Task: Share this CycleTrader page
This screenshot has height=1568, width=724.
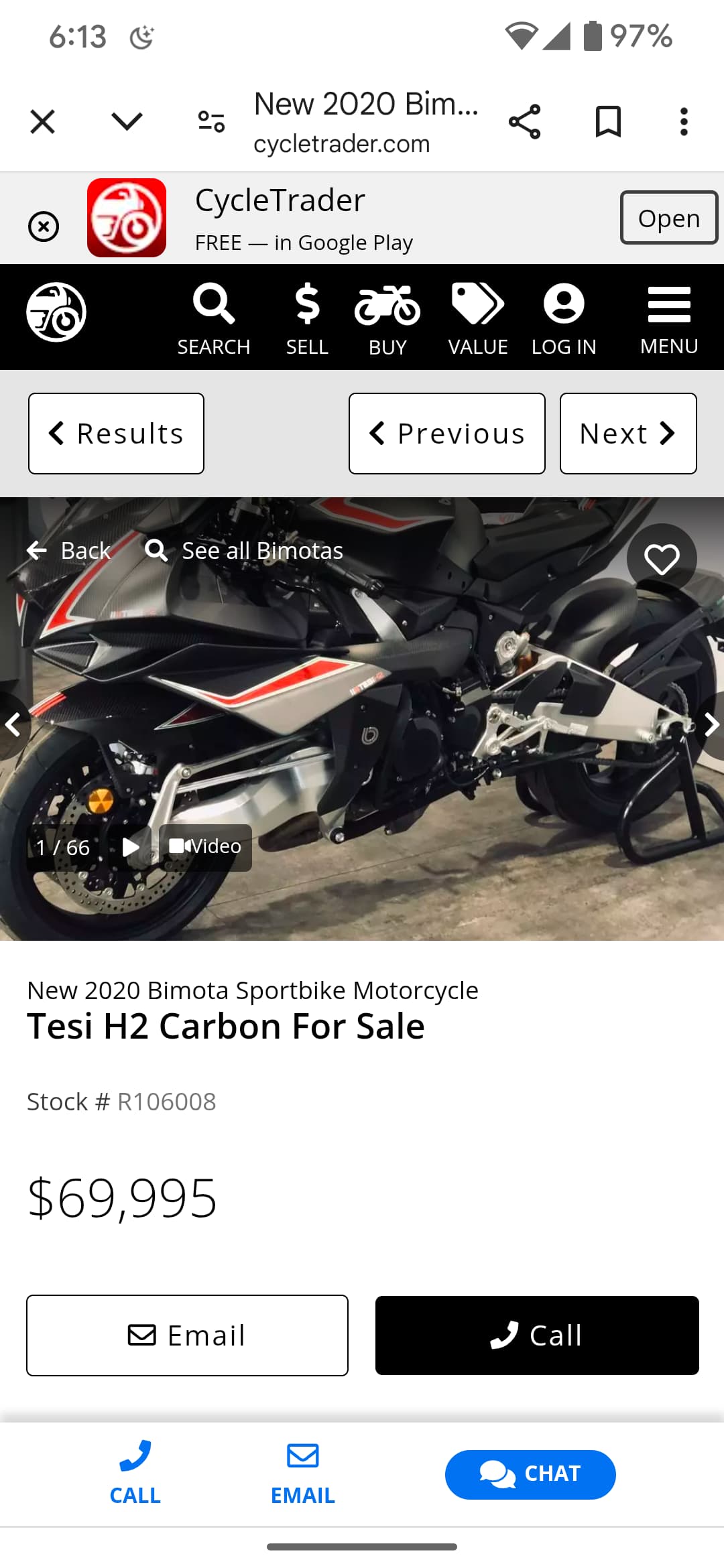Action: 524,122
